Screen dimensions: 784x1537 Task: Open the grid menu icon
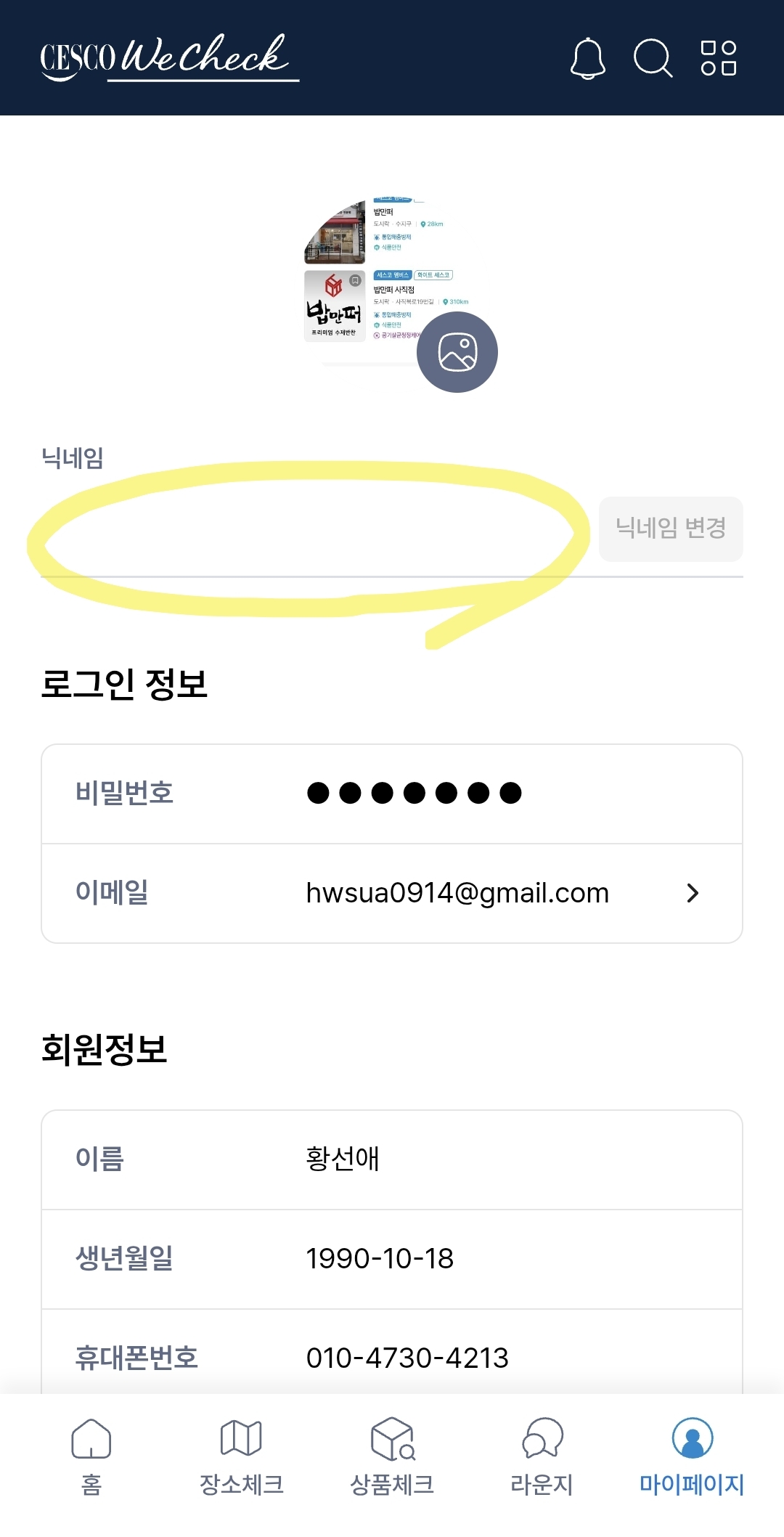click(x=718, y=58)
